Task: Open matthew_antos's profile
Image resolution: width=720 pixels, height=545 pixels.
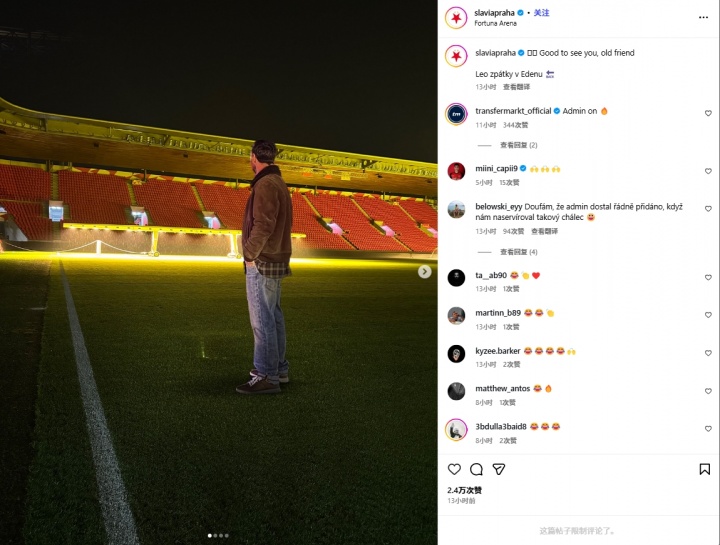Action: (502, 389)
